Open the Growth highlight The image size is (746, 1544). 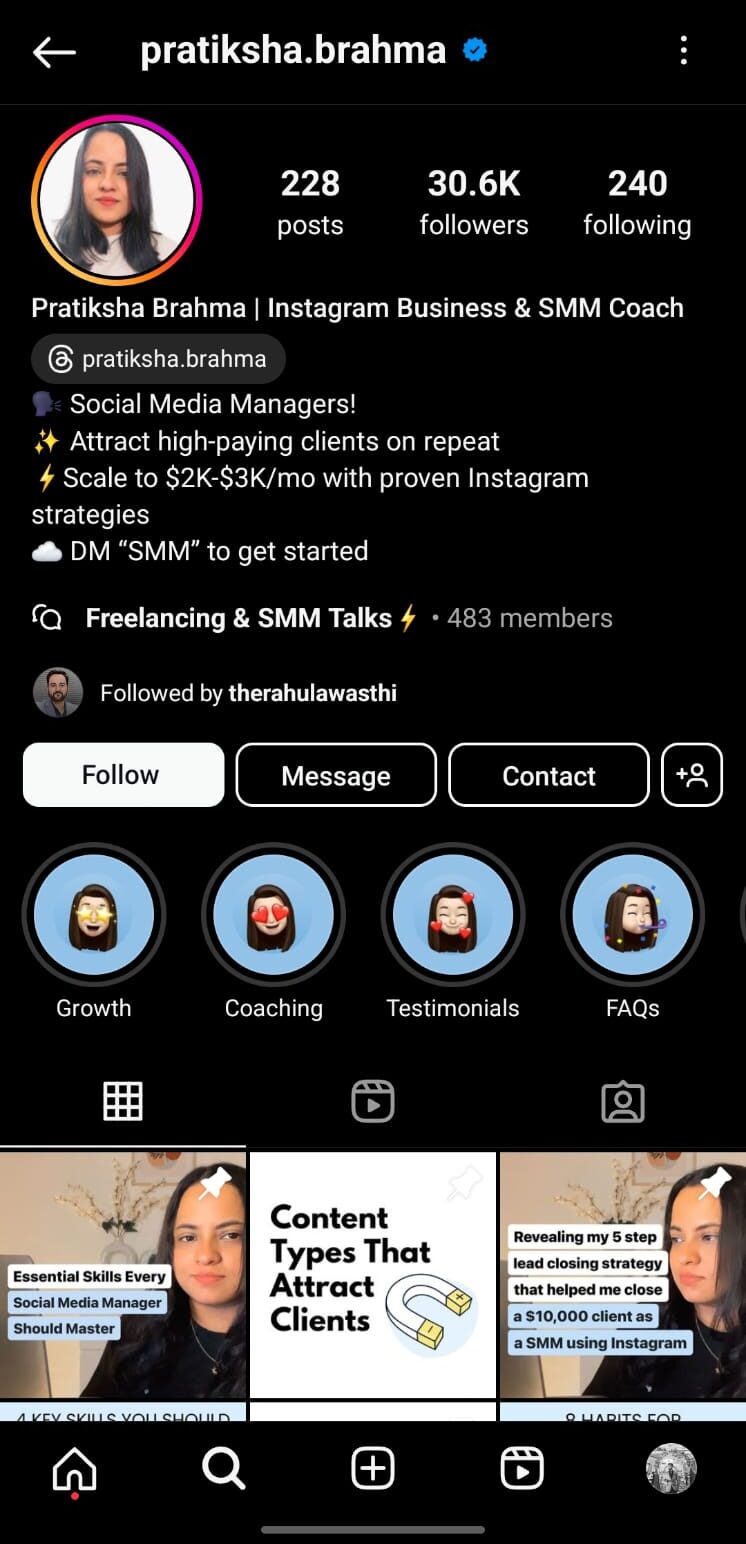click(x=94, y=916)
